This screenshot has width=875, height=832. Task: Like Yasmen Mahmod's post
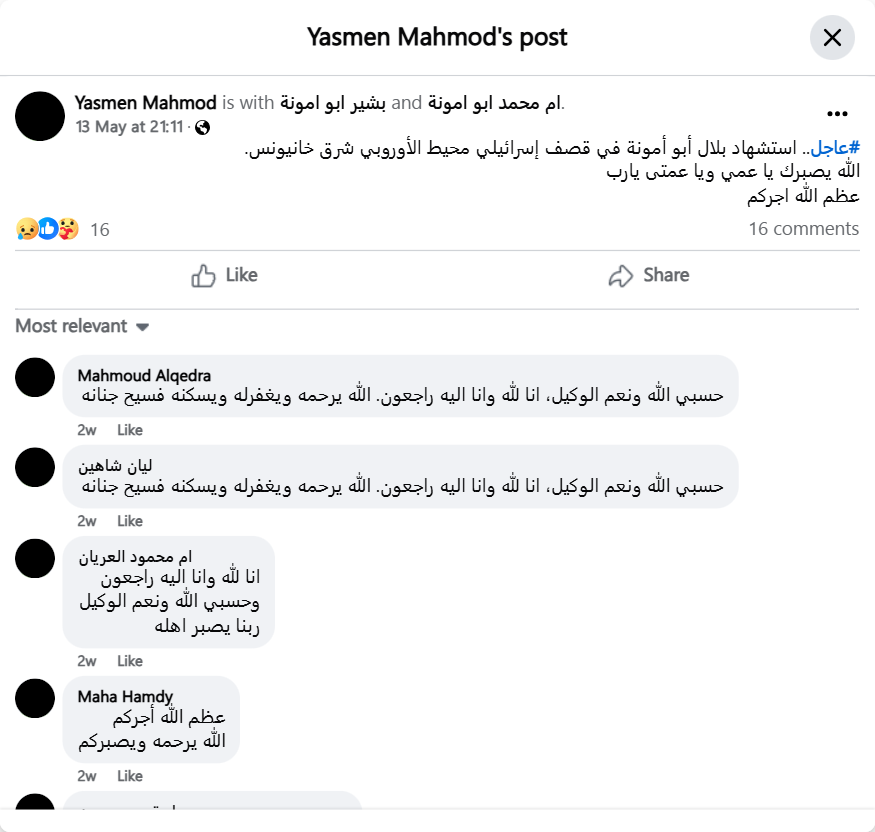(x=224, y=275)
